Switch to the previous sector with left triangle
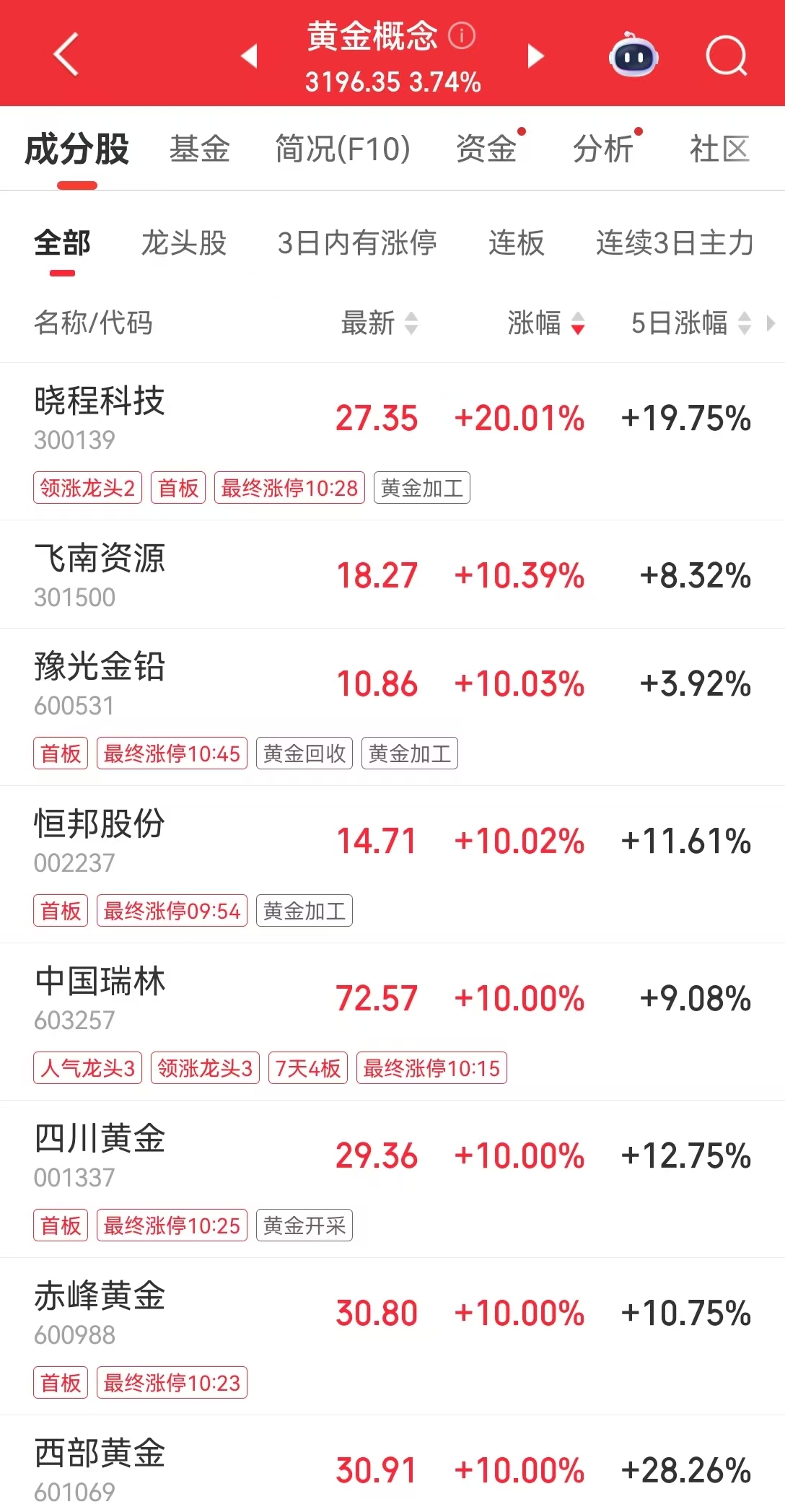The height and width of the screenshot is (1512, 785). pyautogui.click(x=250, y=56)
